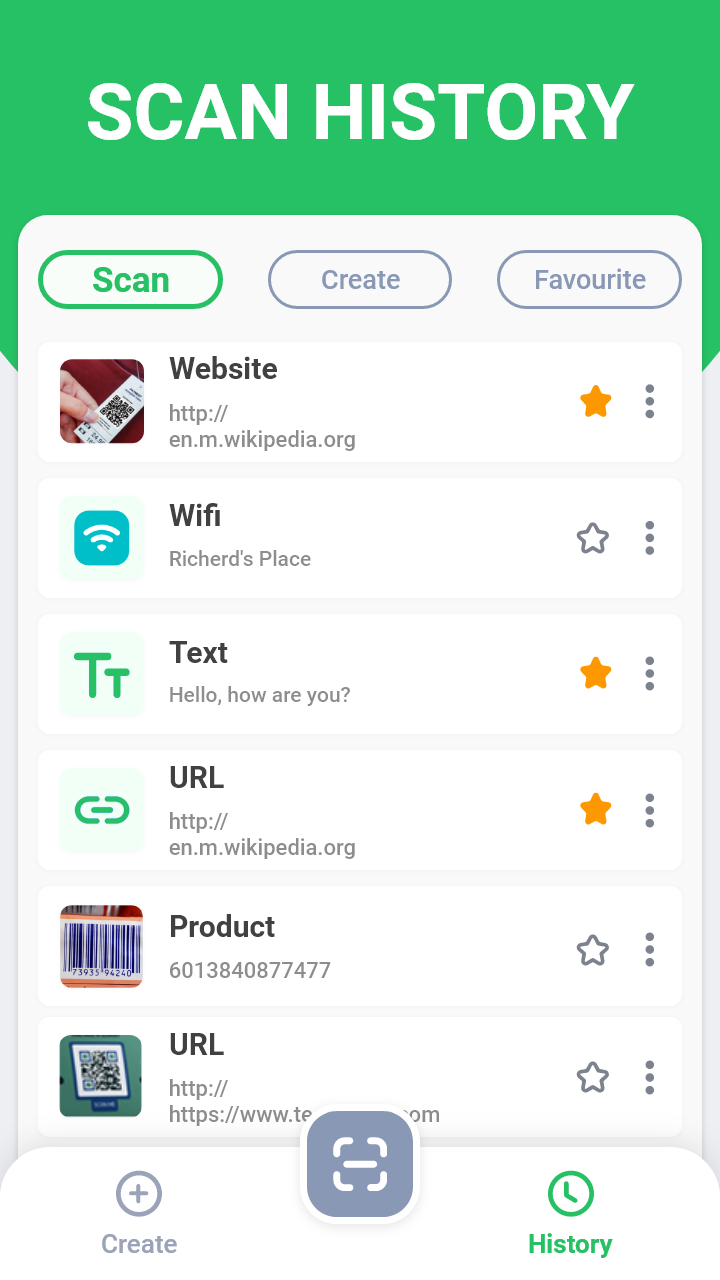Unfavourite the Website wikipedia entry
Viewport: 720px width, 1280px height.
click(595, 402)
